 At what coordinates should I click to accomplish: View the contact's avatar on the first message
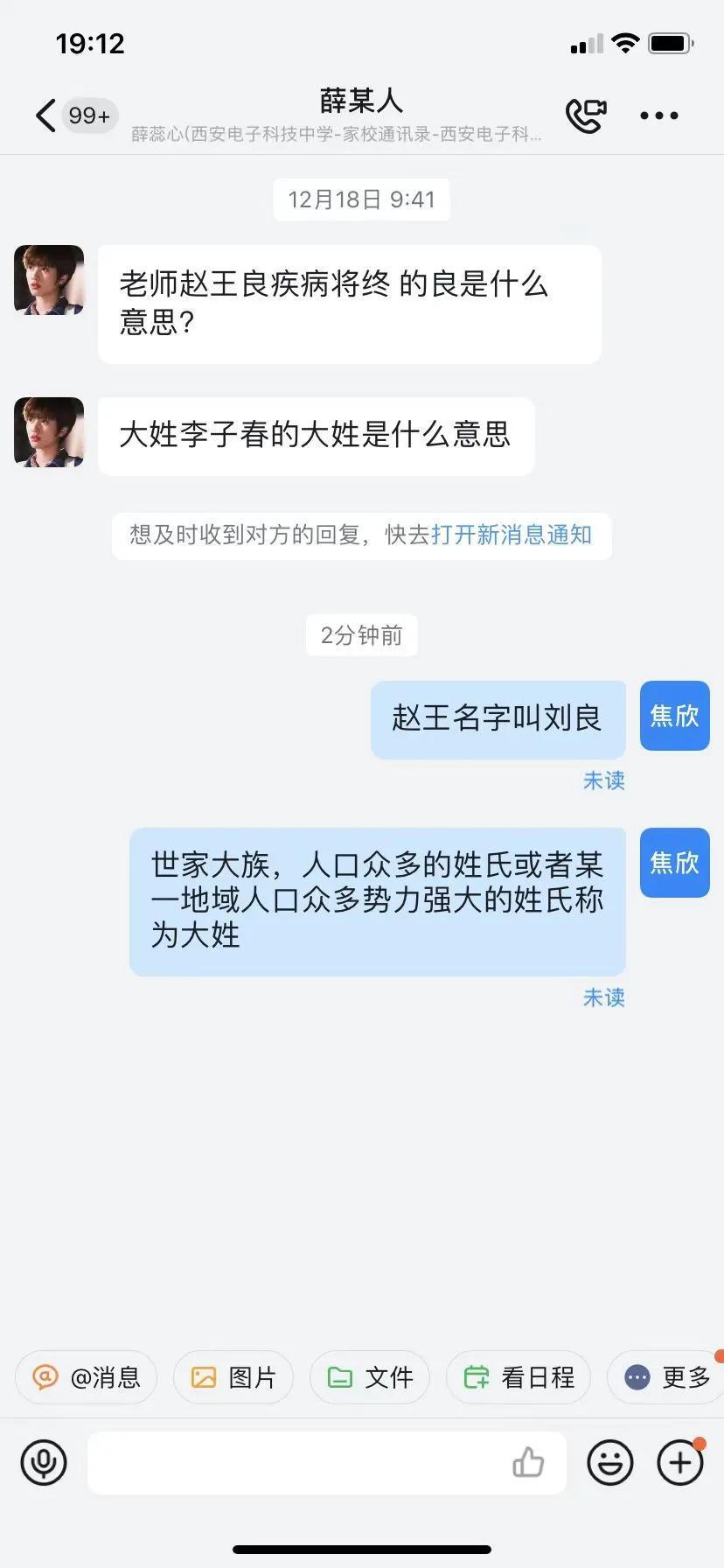click(49, 280)
